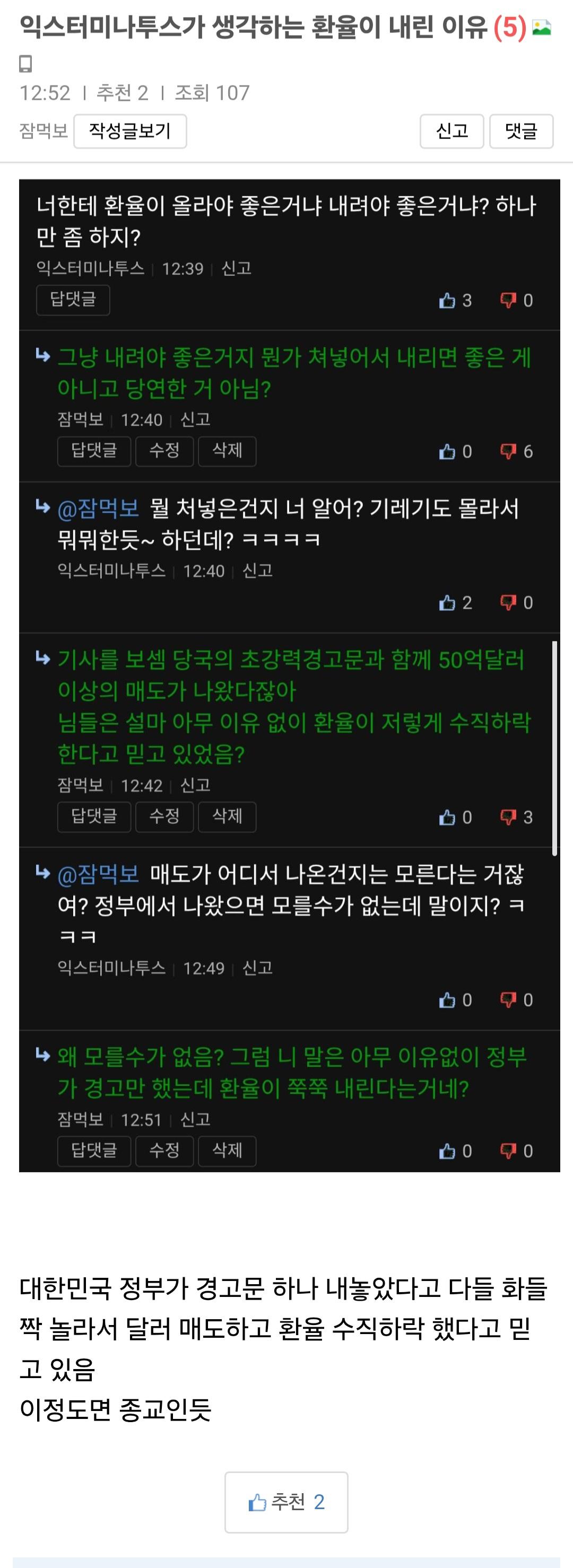Report this post with the 신고 button

pos(451,131)
